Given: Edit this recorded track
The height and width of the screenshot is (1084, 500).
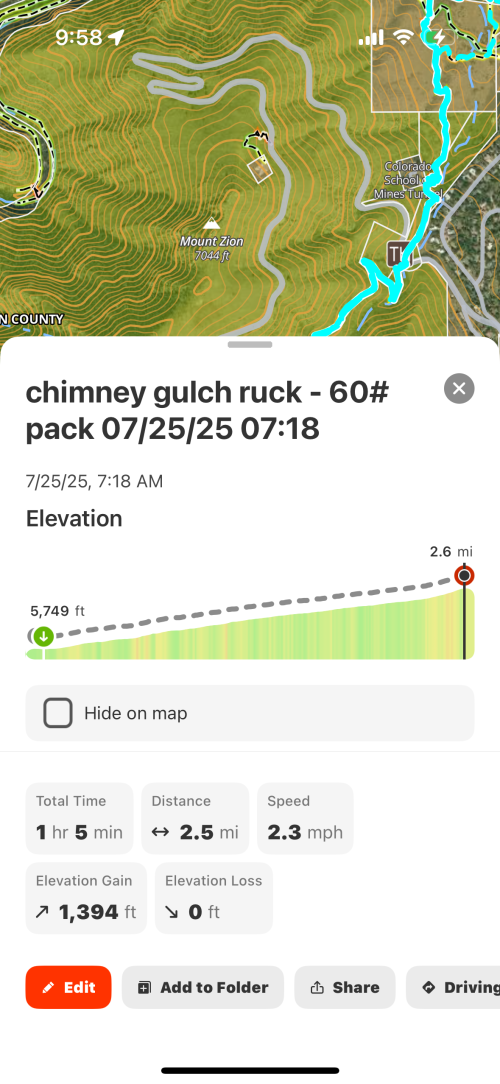Looking at the screenshot, I should click(68, 987).
